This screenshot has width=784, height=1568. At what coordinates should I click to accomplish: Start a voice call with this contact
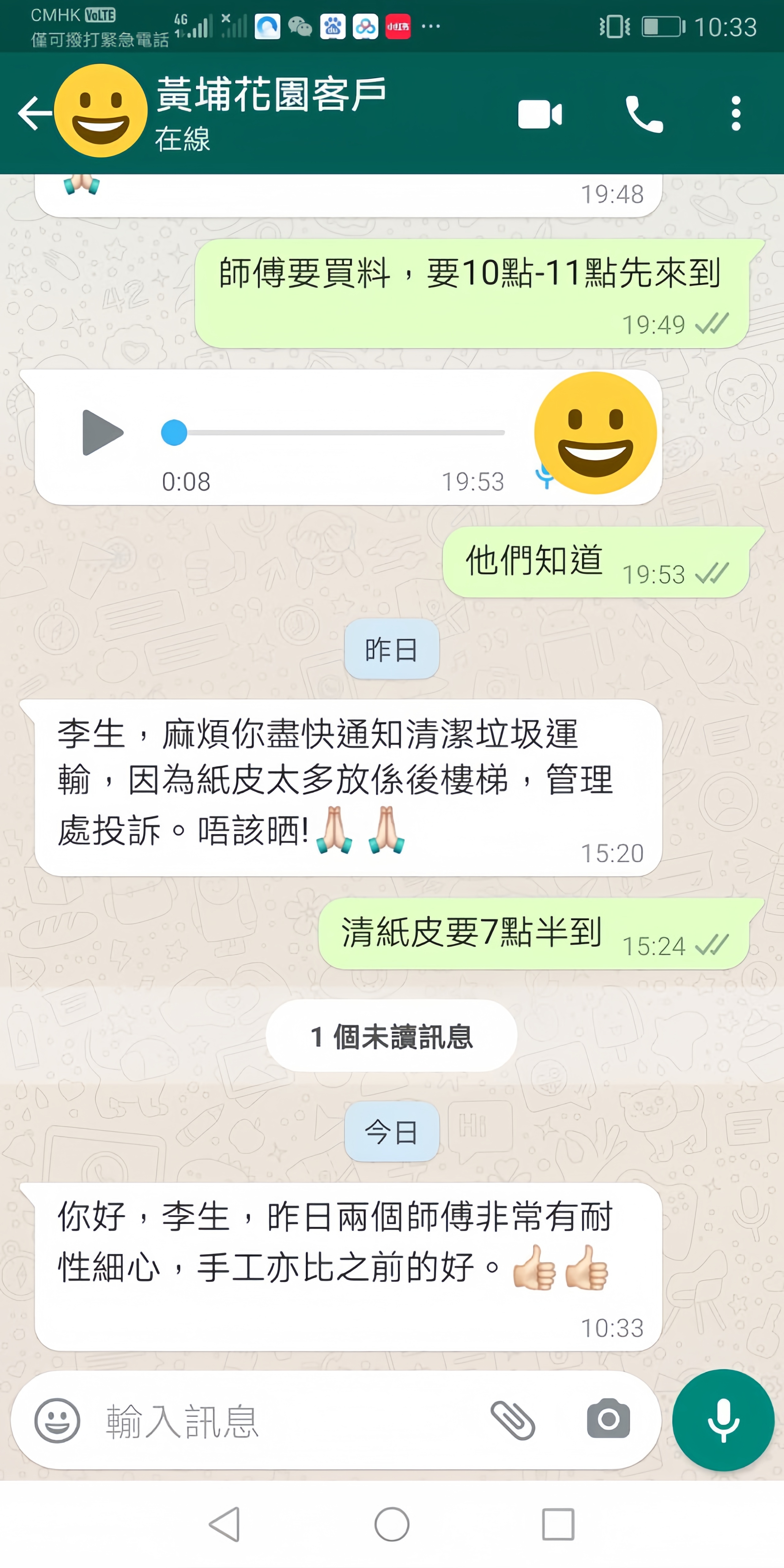tap(645, 114)
